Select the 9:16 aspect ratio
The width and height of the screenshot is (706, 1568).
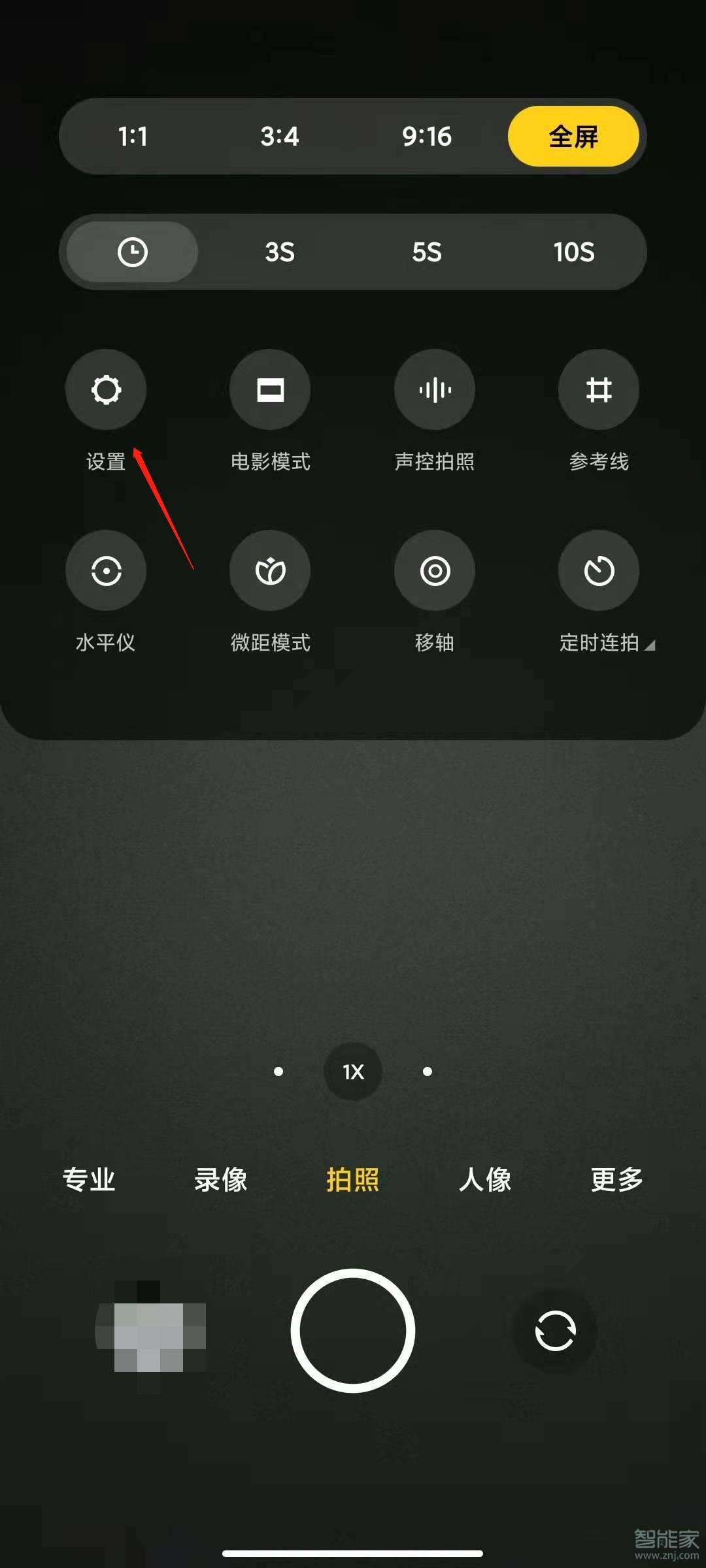[427, 137]
